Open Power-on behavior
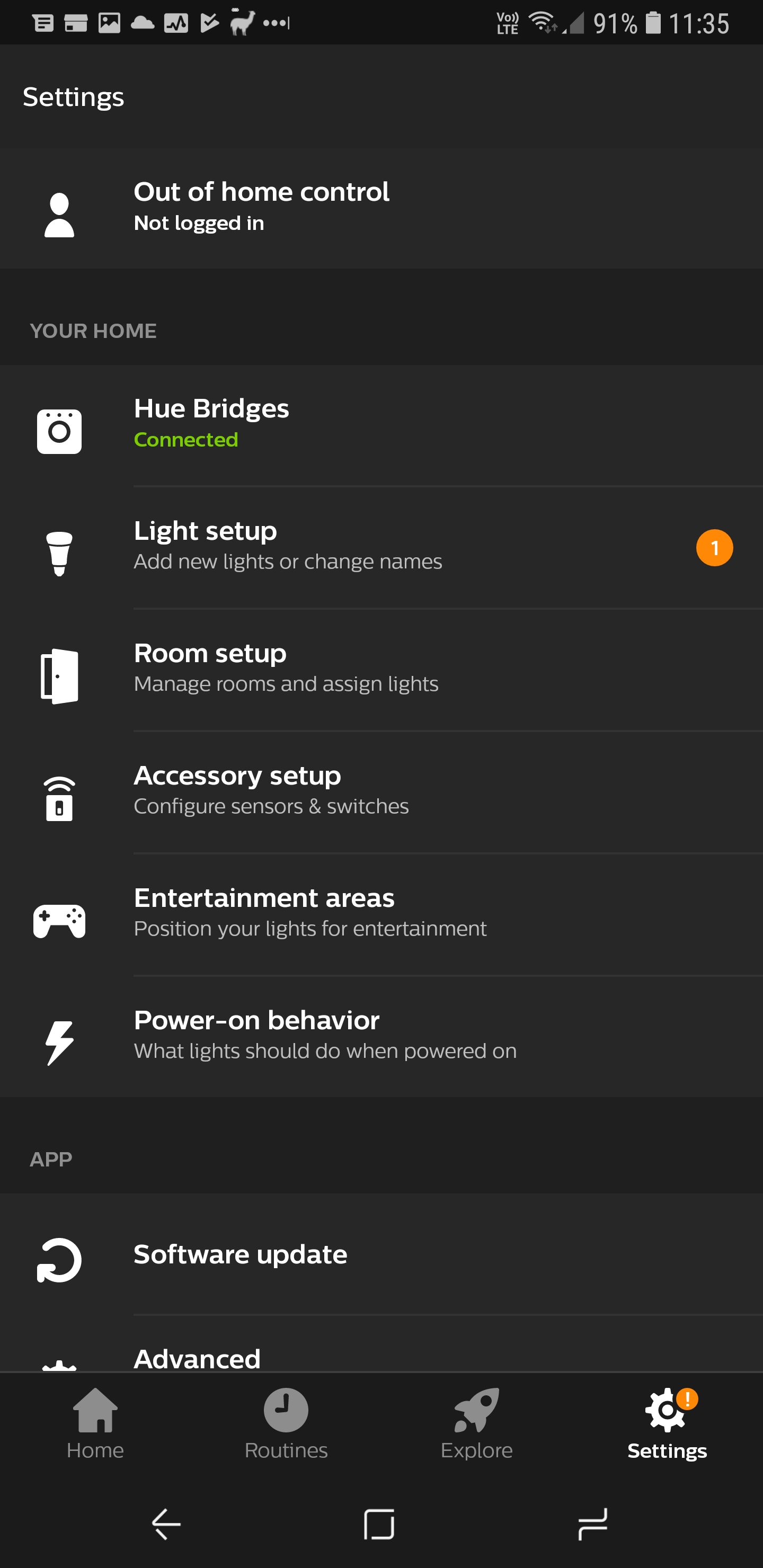 381,1037
